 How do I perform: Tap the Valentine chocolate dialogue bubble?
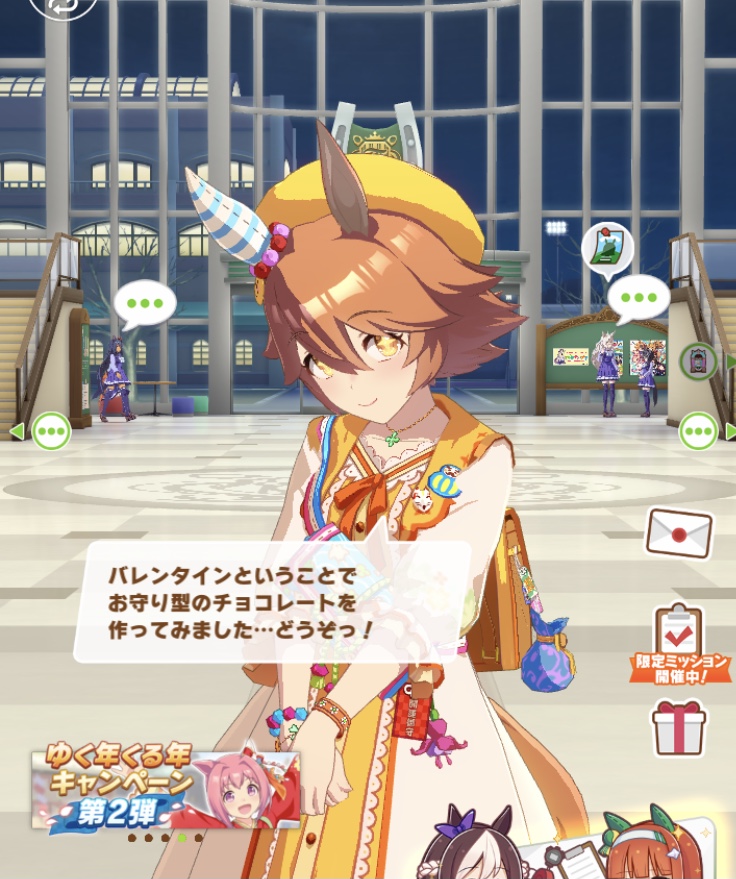pyautogui.click(x=272, y=602)
